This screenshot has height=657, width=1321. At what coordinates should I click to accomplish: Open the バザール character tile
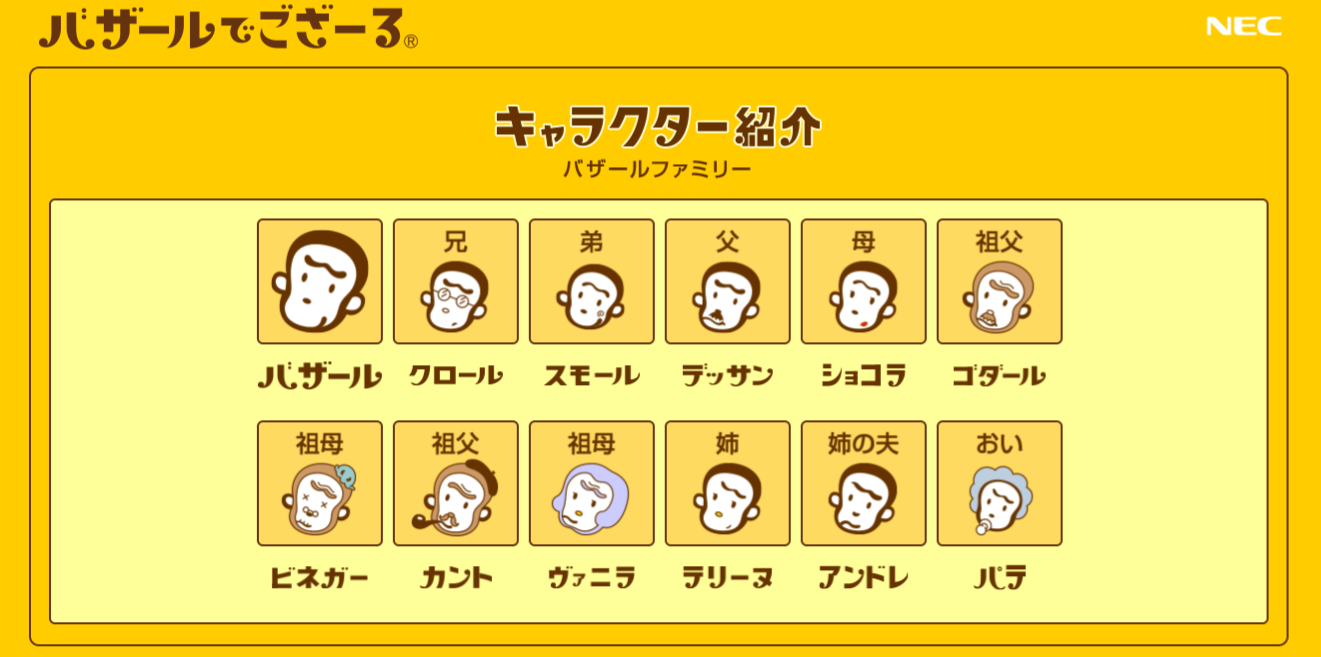[320, 282]
